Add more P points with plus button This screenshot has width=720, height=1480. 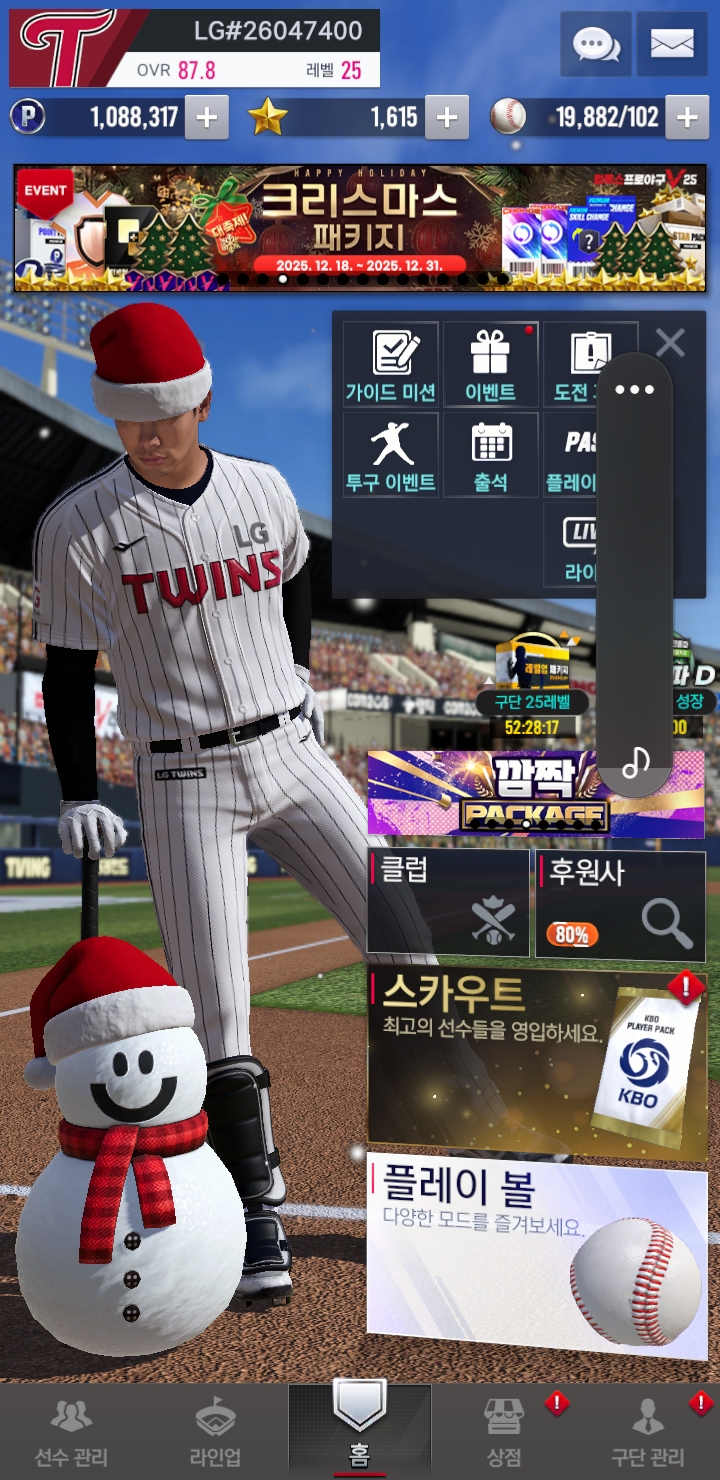[x=206, y=118]
